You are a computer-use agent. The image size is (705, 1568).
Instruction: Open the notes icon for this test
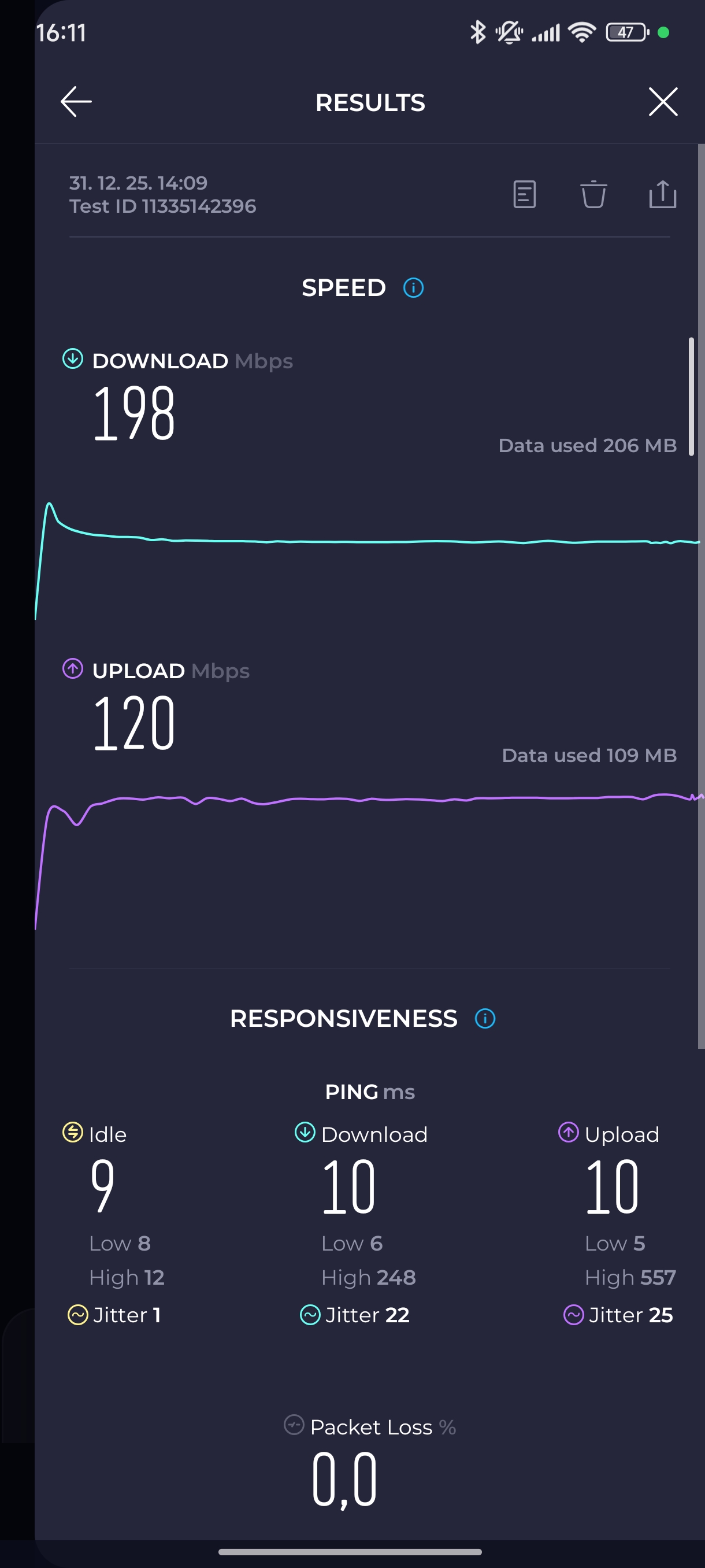point(524,195)
